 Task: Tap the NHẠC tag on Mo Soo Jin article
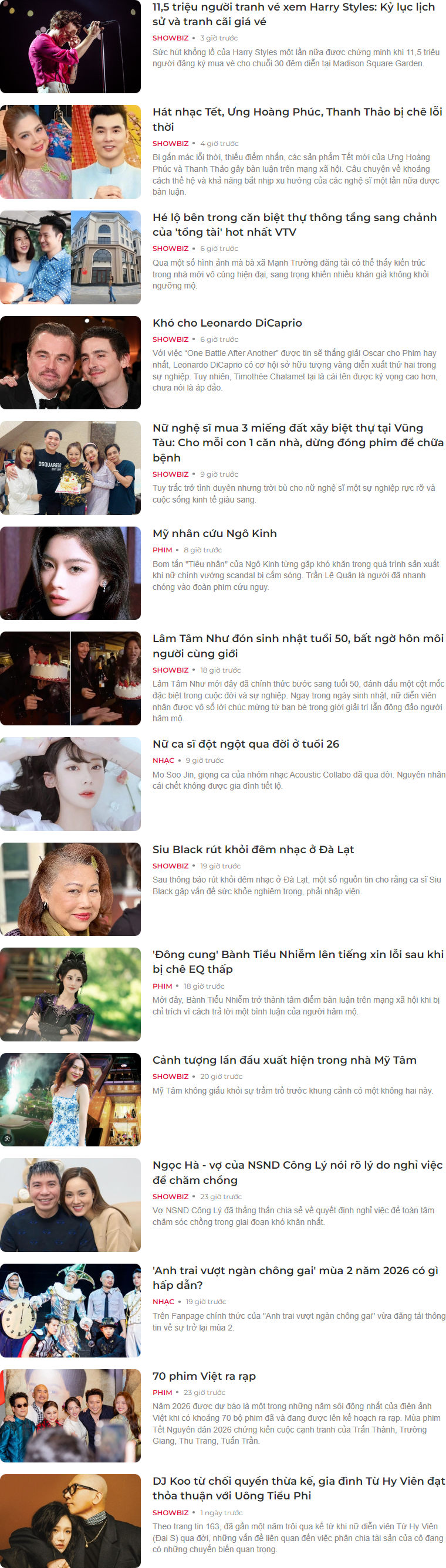(163, 761)
